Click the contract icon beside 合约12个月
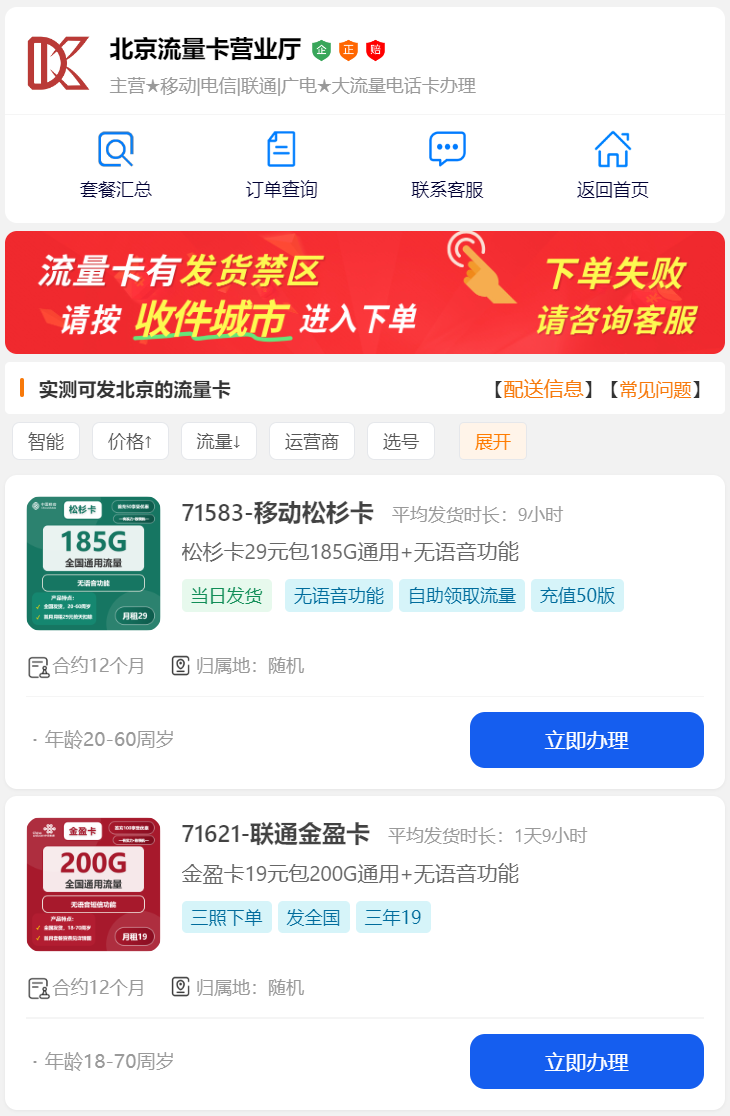 36,667
